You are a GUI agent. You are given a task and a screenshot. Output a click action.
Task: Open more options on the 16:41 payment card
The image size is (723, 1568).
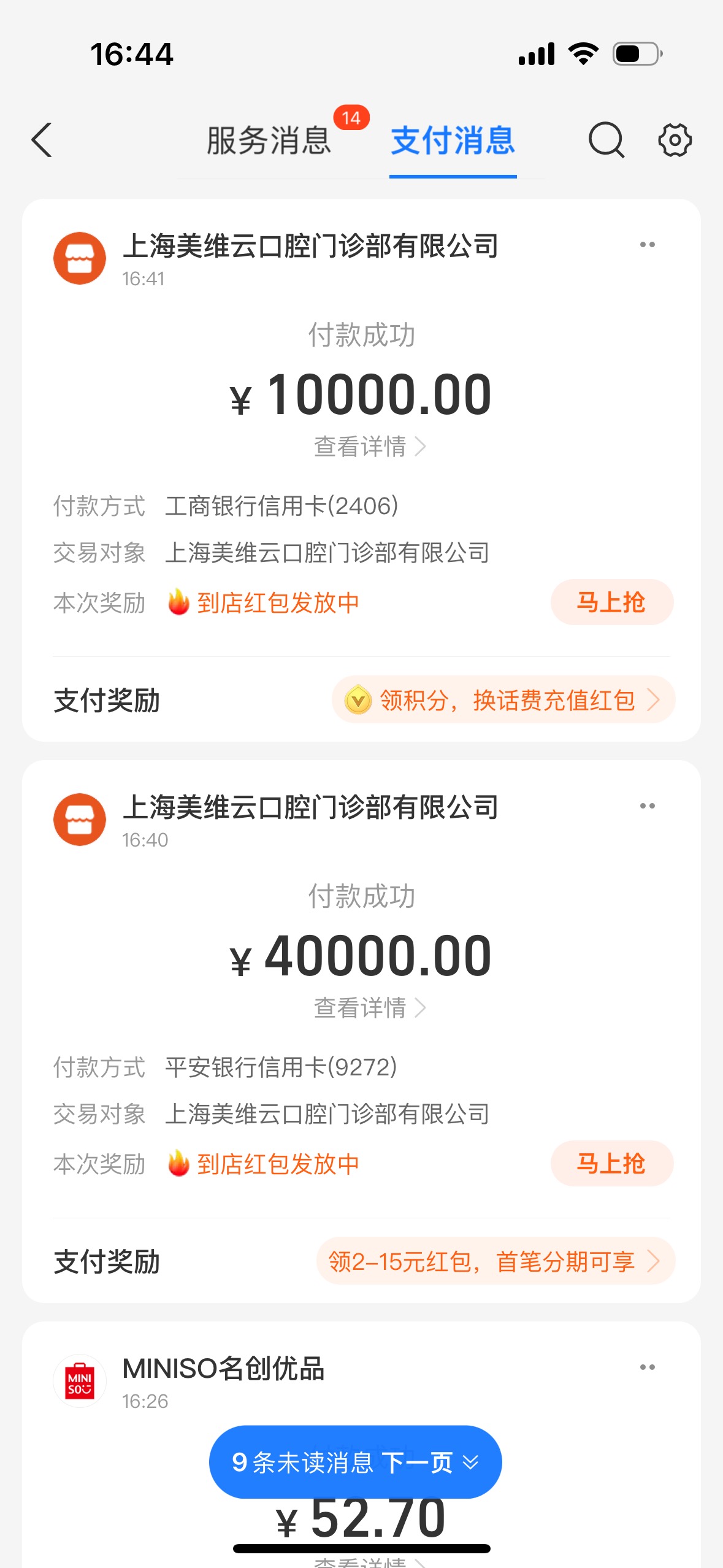pyautogui.click(x=647, y=245)
